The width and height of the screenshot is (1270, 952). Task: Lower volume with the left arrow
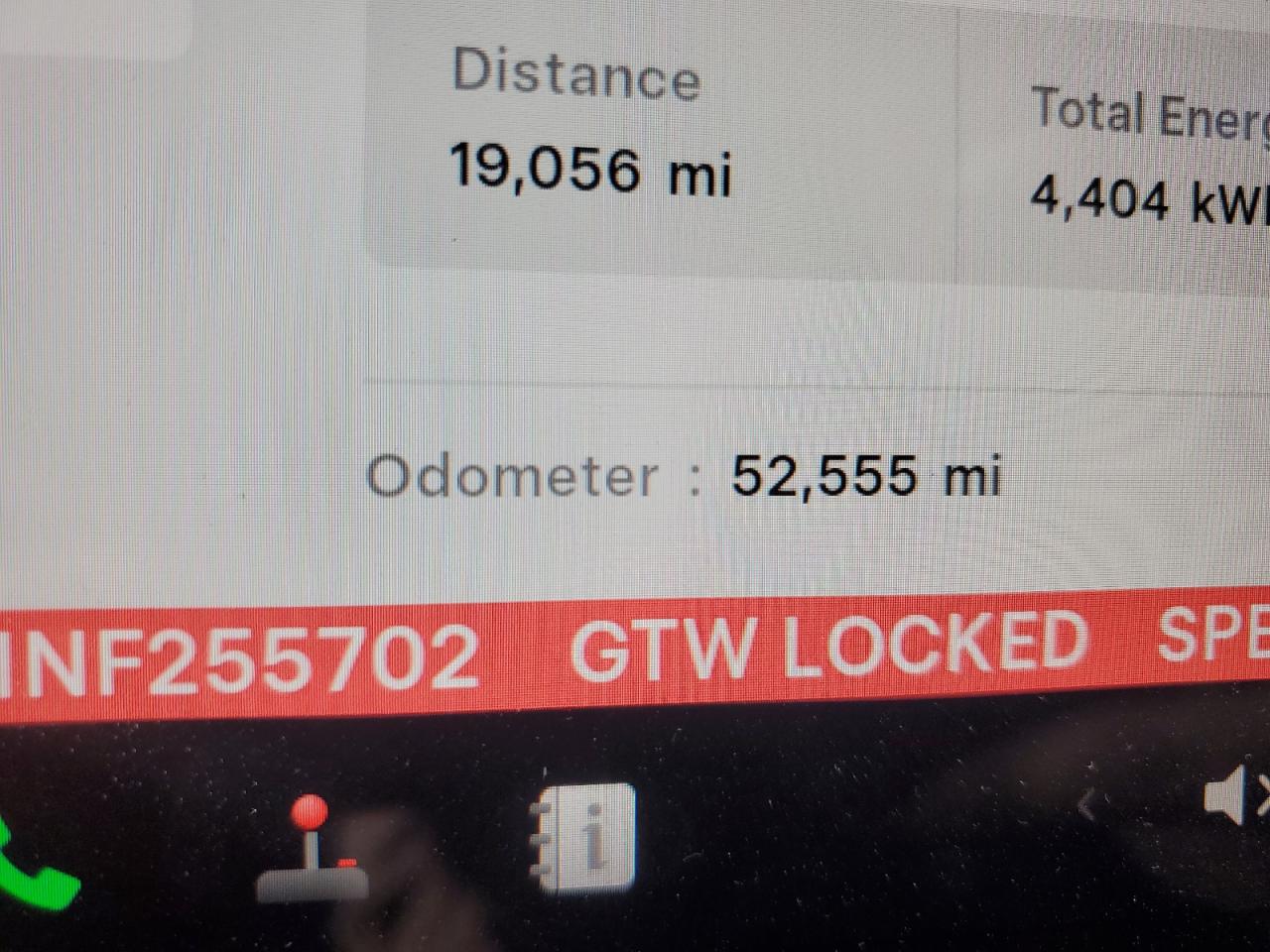(x=1088, y=805)
